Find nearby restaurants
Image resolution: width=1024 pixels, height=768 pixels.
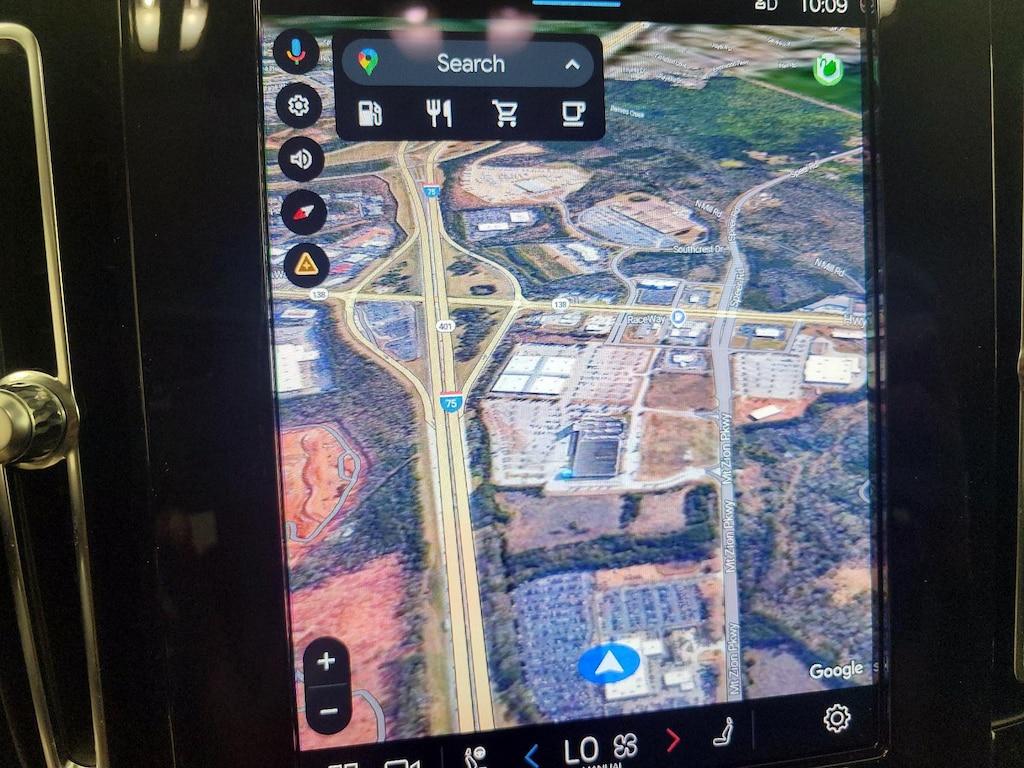point(438,113)
